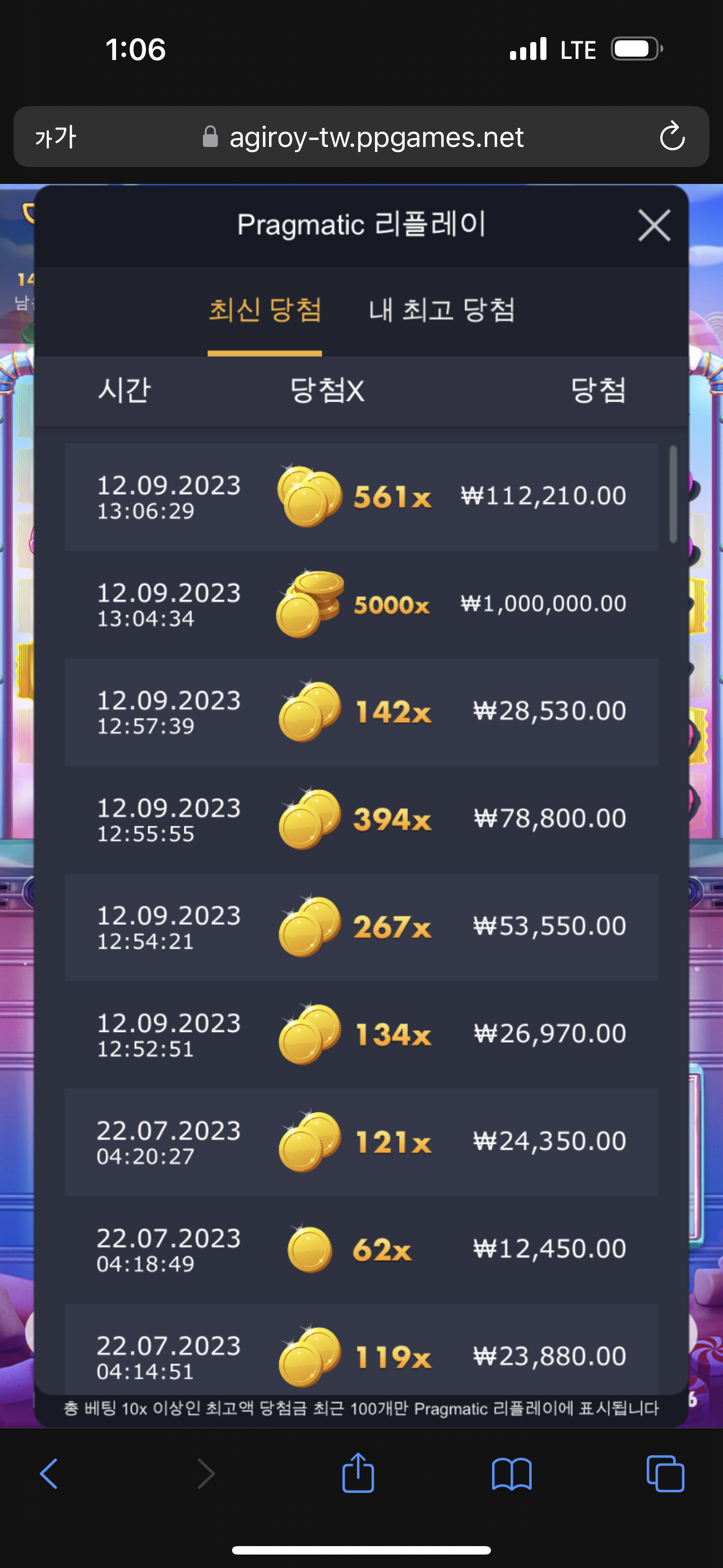Image resolution: width=723 pixels, height=1568 pixels.
Task: Open the 561x replay from 13:06:29
Action: pyautogui.click(x=361, y=497)
